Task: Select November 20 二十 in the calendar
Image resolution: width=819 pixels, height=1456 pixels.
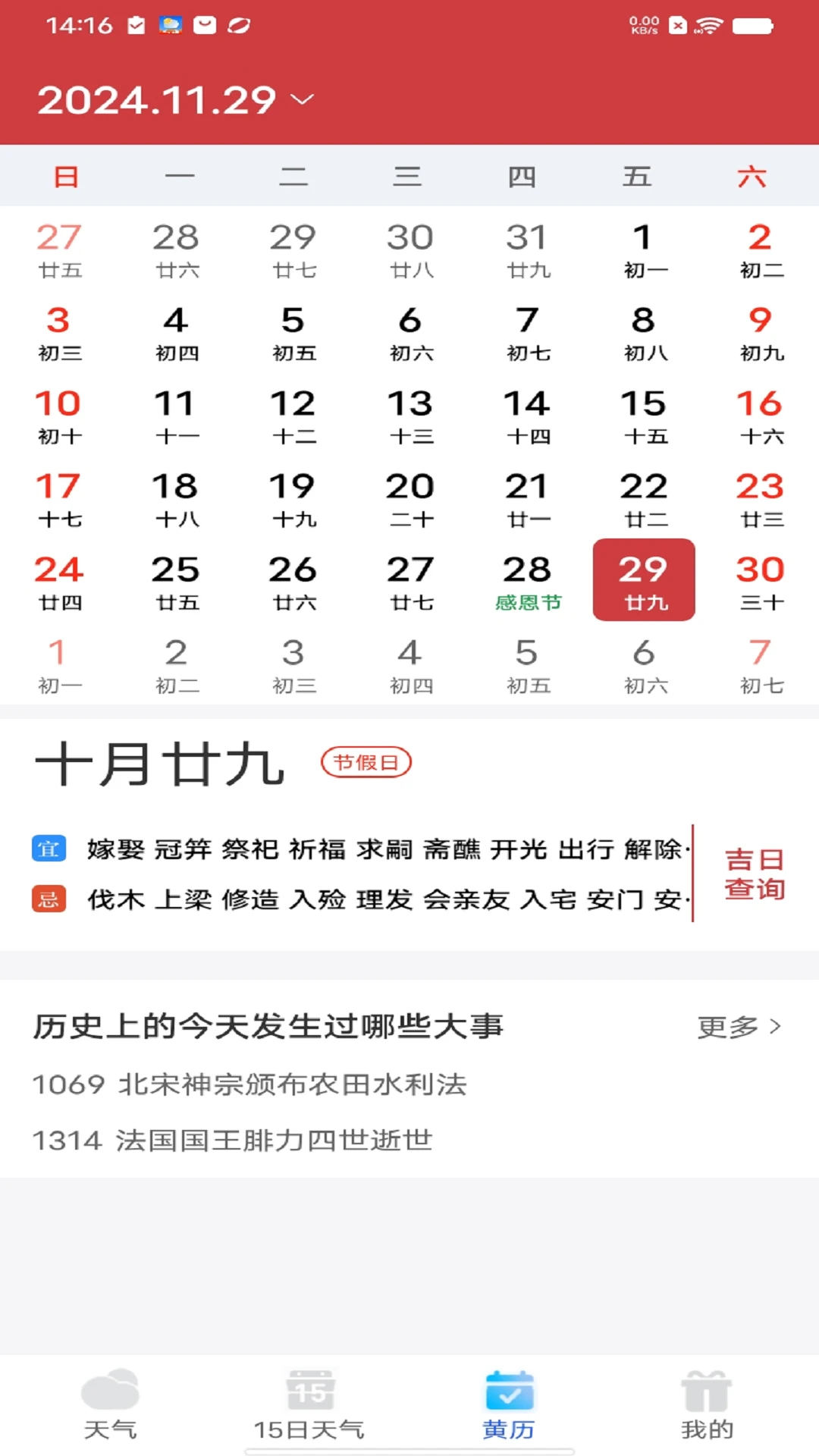Action: click(410, 498)
